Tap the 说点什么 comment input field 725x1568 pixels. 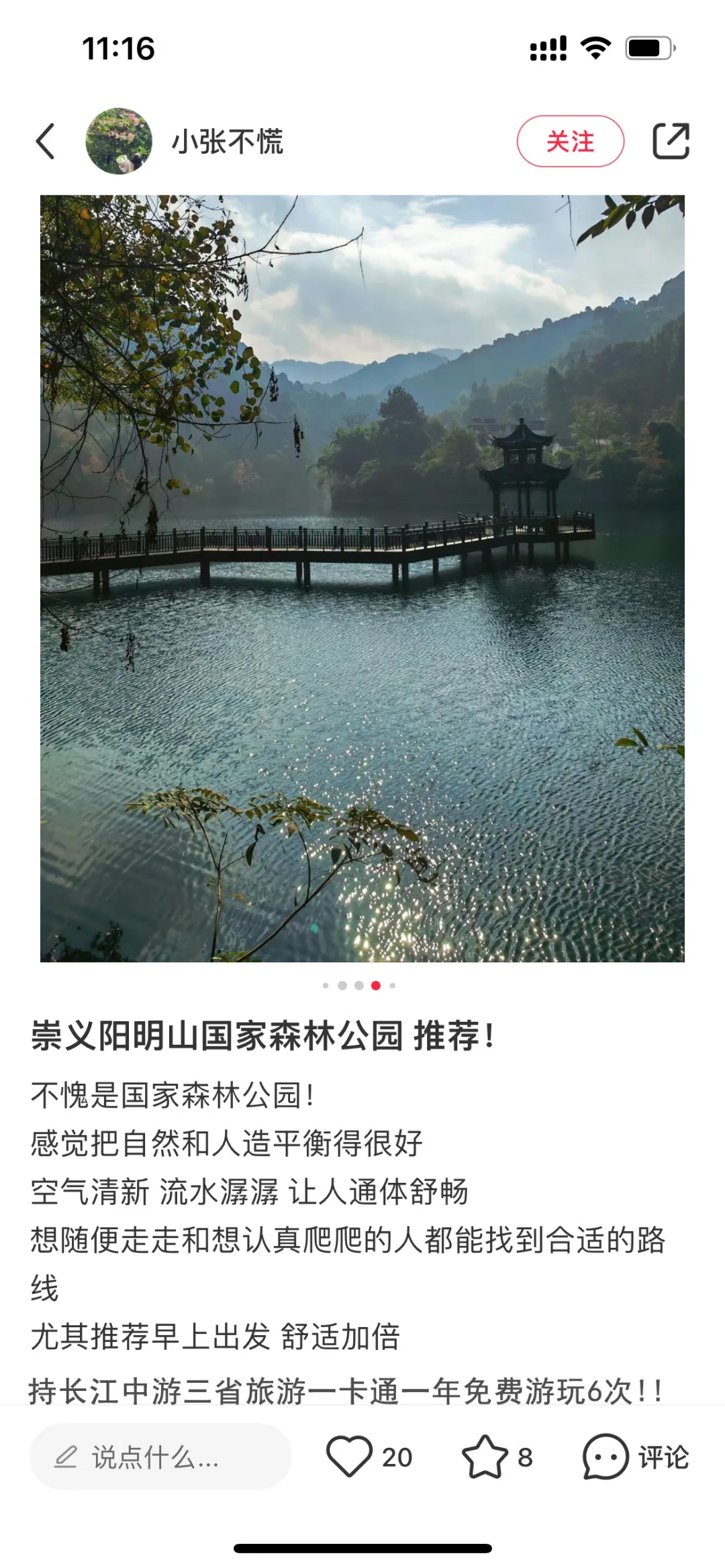click(160, 1457)
